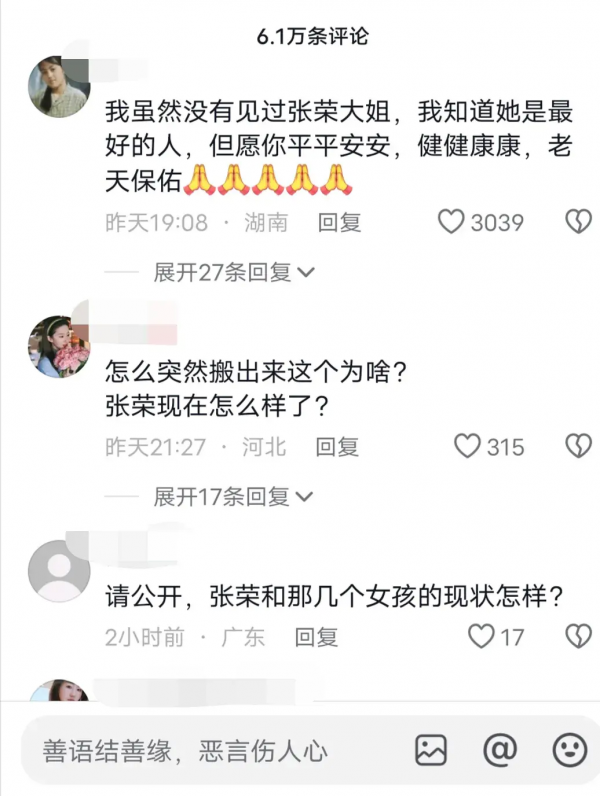Open the 广东 commenter's default avatar
600x796 pixels.
(x=59, y=570)
